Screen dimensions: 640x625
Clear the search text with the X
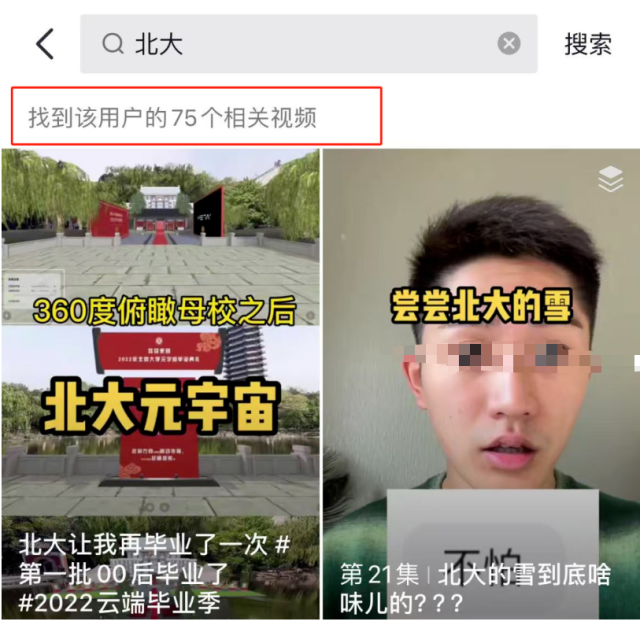[x=509, y=44]
